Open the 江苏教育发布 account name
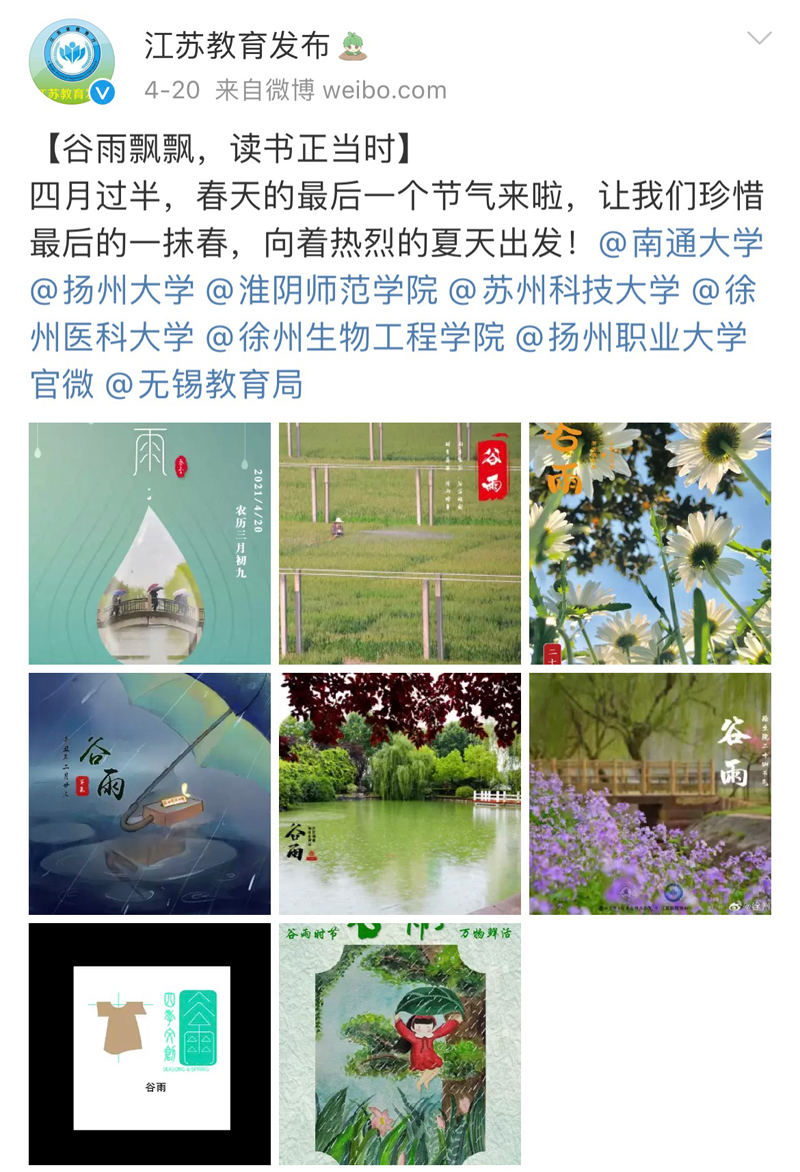Screen dimensions: 800x1172 tap(236, 45)
